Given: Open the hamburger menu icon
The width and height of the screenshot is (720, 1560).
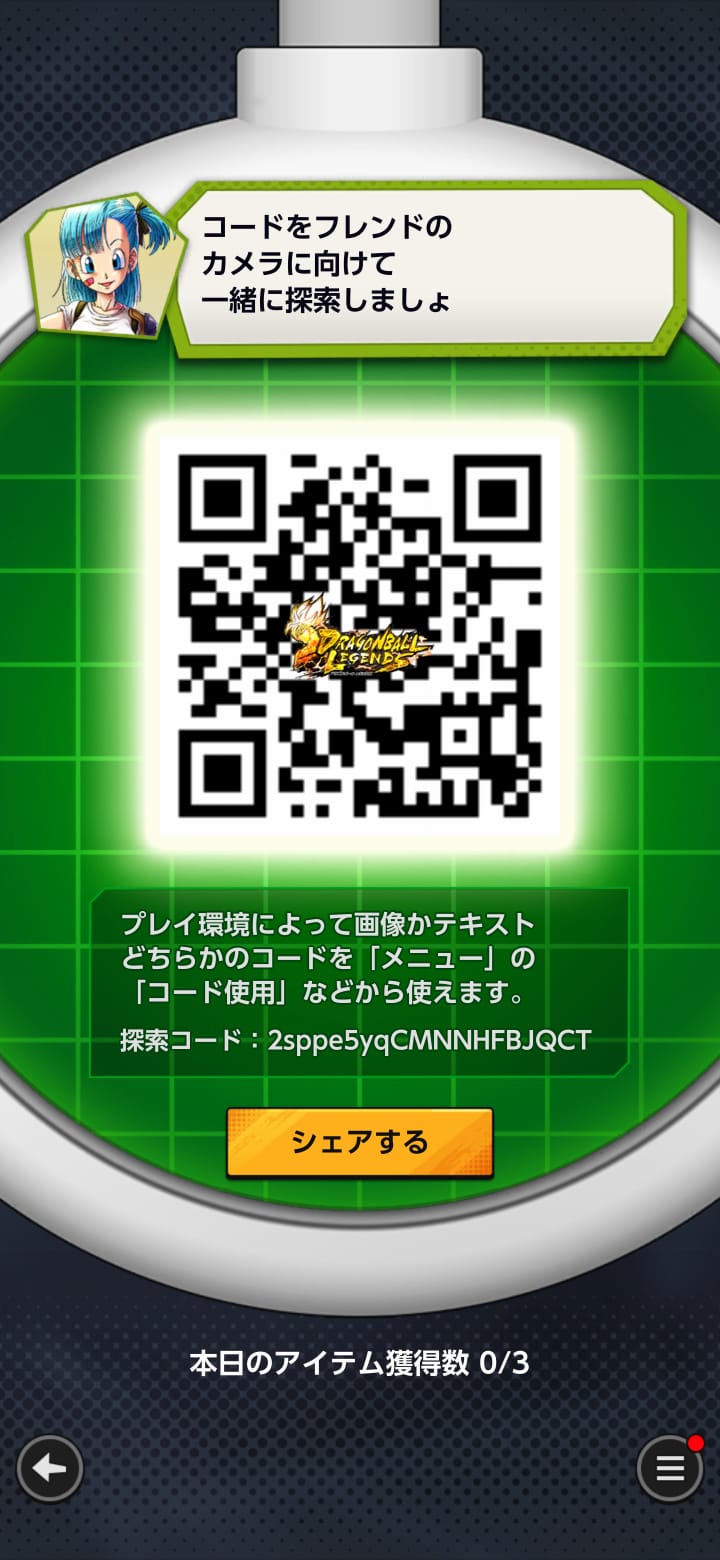Looking at the screenshot, I should 669,1468.
